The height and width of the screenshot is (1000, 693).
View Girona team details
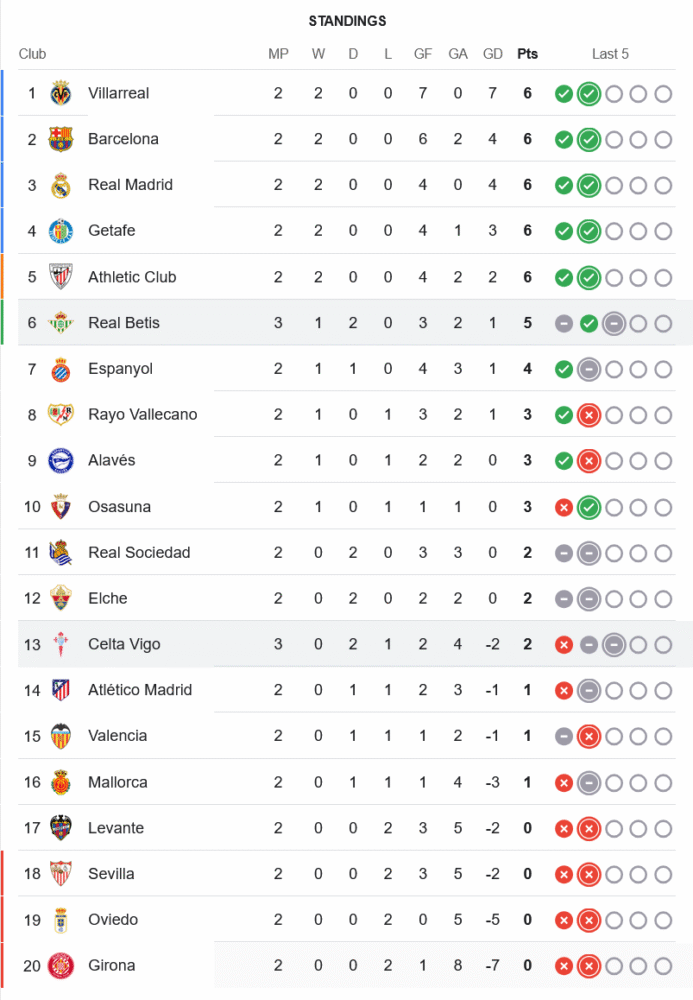(111, 966)
